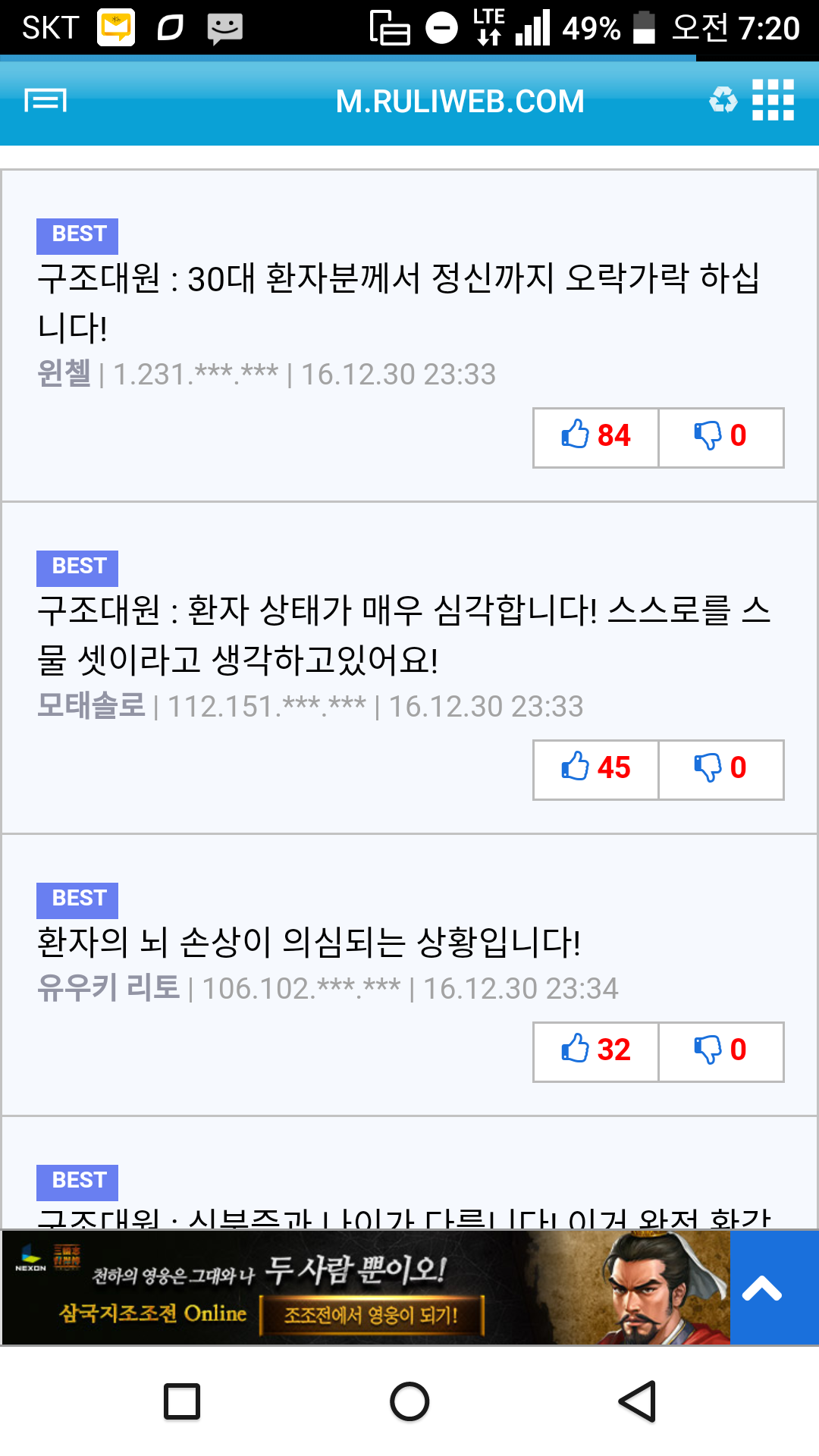The image size is (819, 1456).
Task: Go back using the system back button
Action: tap(637, 1401)
